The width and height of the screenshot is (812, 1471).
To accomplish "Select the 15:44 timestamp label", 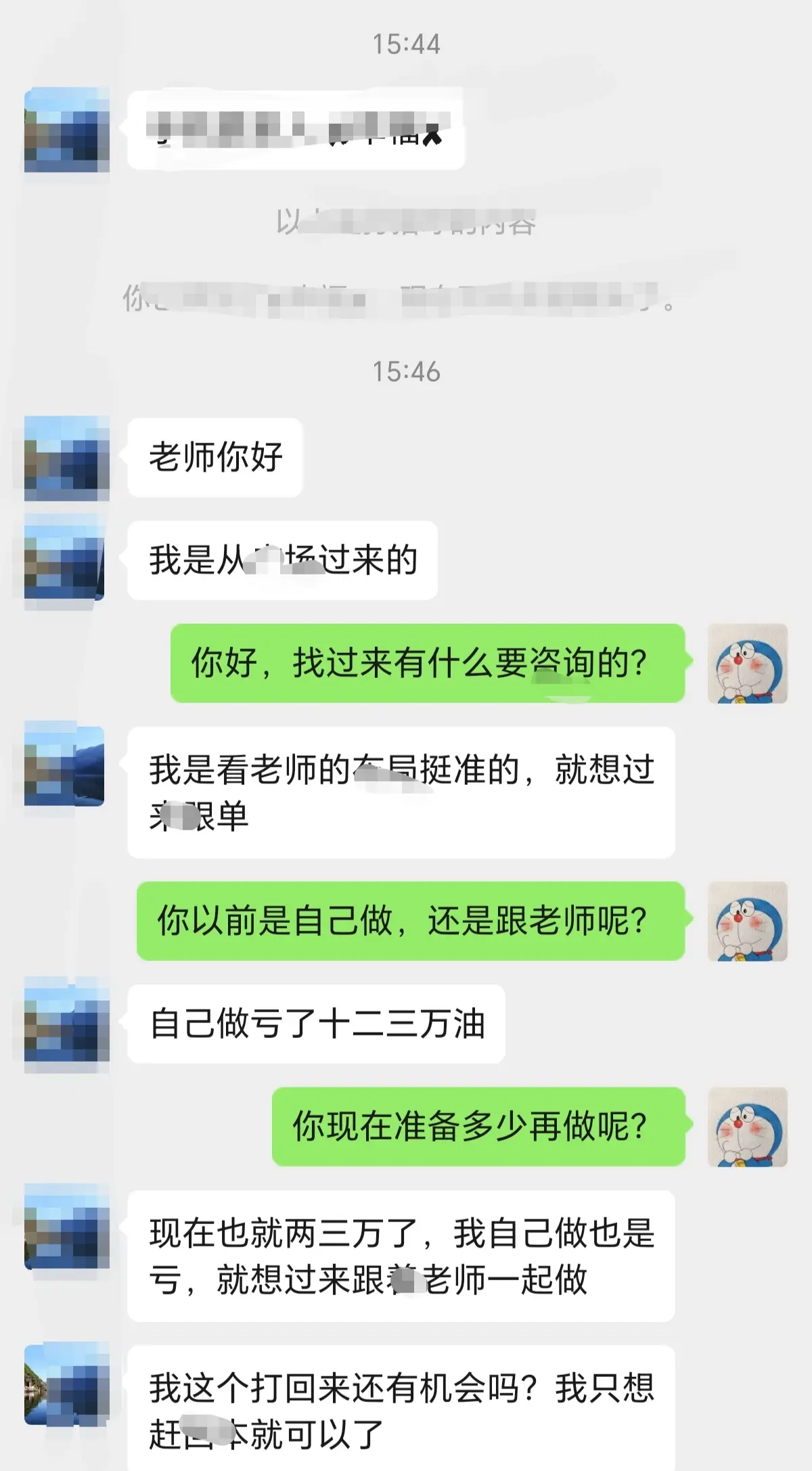I will click(405, 43).
